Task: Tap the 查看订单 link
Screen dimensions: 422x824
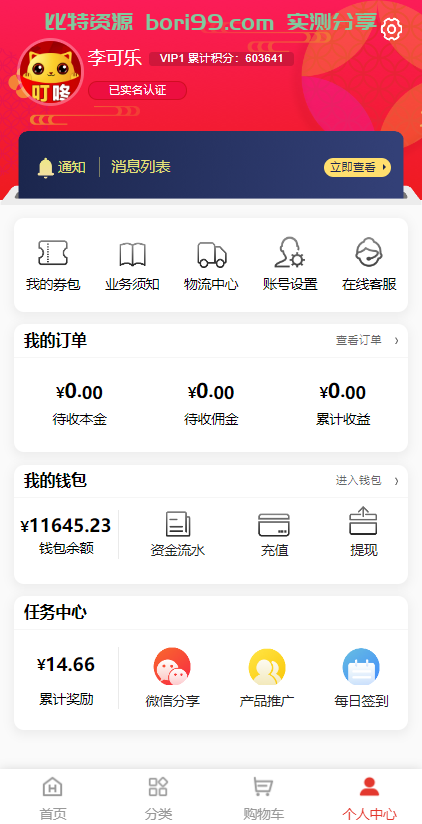Action: 367,341
